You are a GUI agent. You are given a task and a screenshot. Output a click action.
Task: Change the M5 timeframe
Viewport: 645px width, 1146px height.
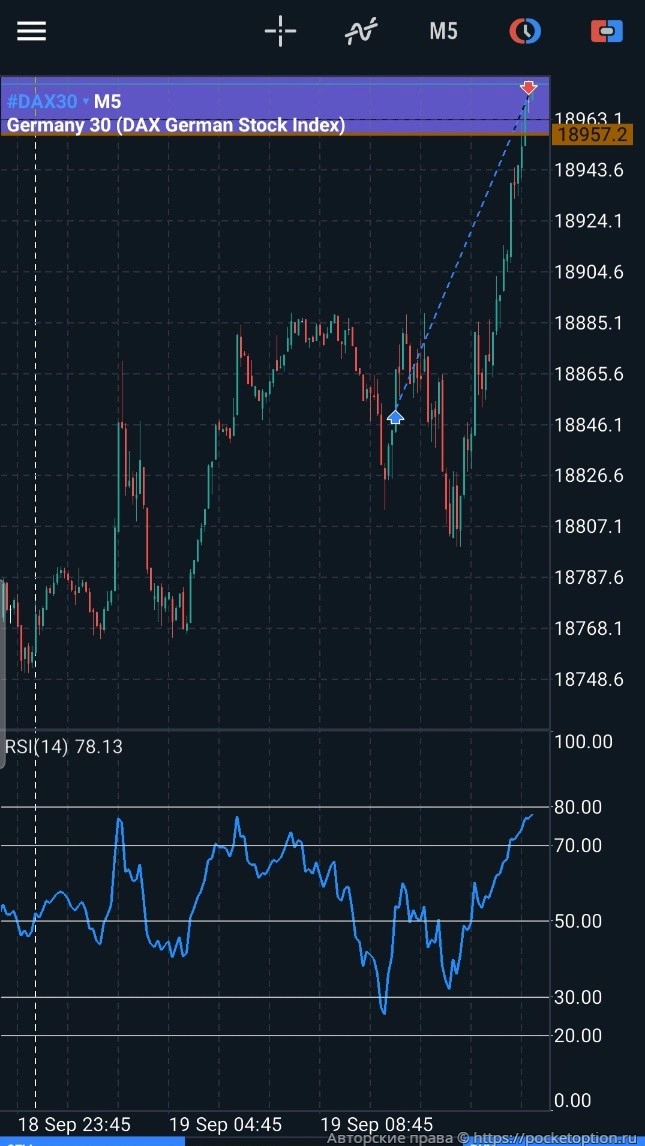click(x=443, y=31)
